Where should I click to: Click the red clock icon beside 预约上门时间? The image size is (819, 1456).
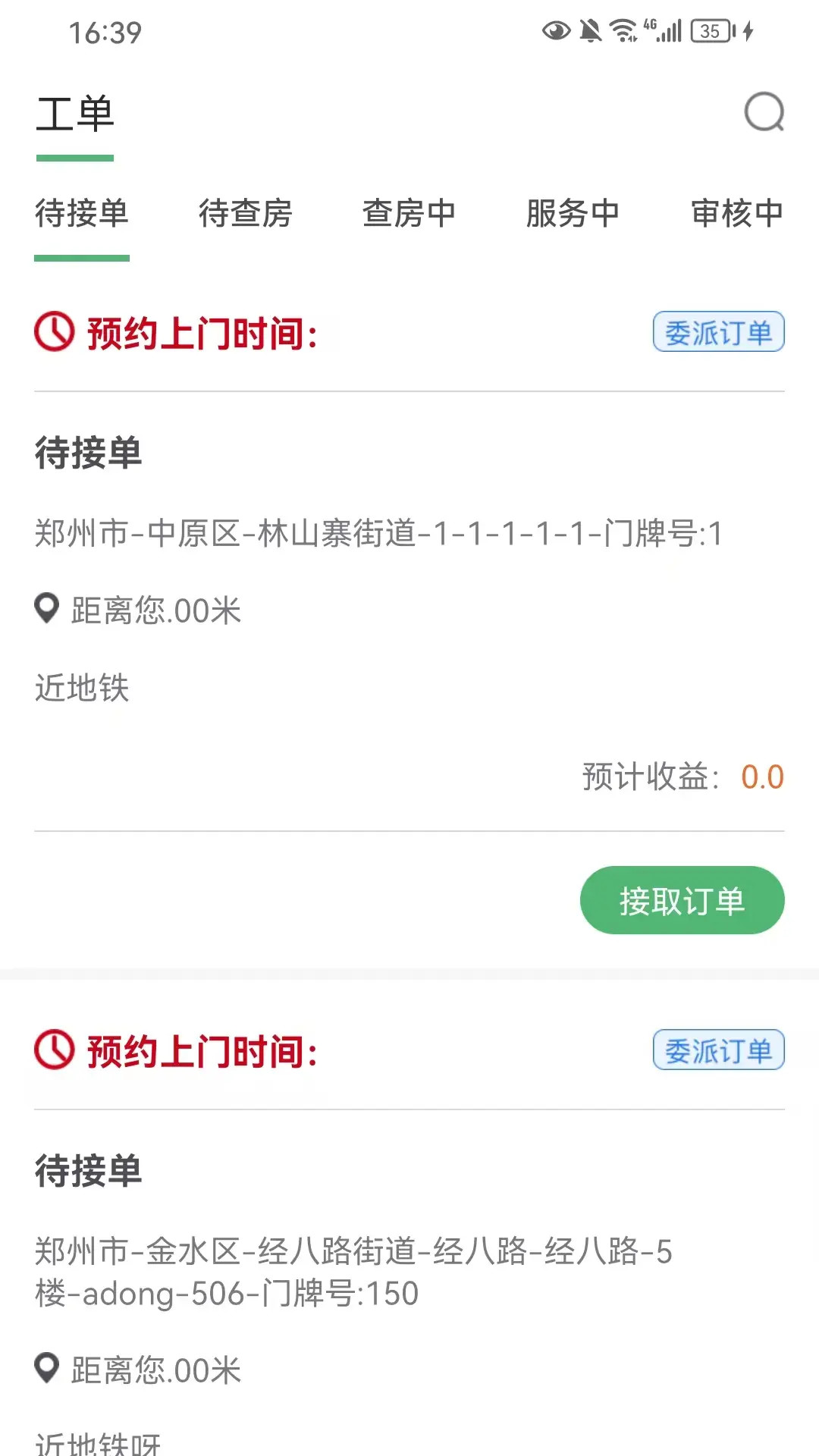pyautogui.click(x=51, y=331)
